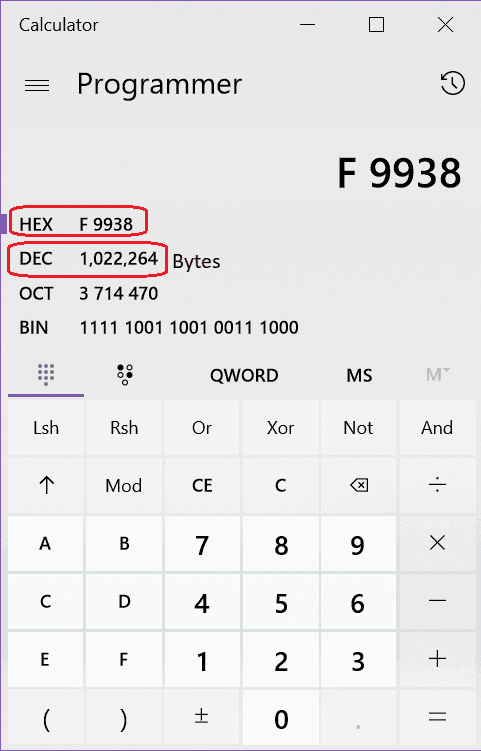This screenshot has height=751, width=481.
Task: Store value with MS button
Action: [359, 376]
